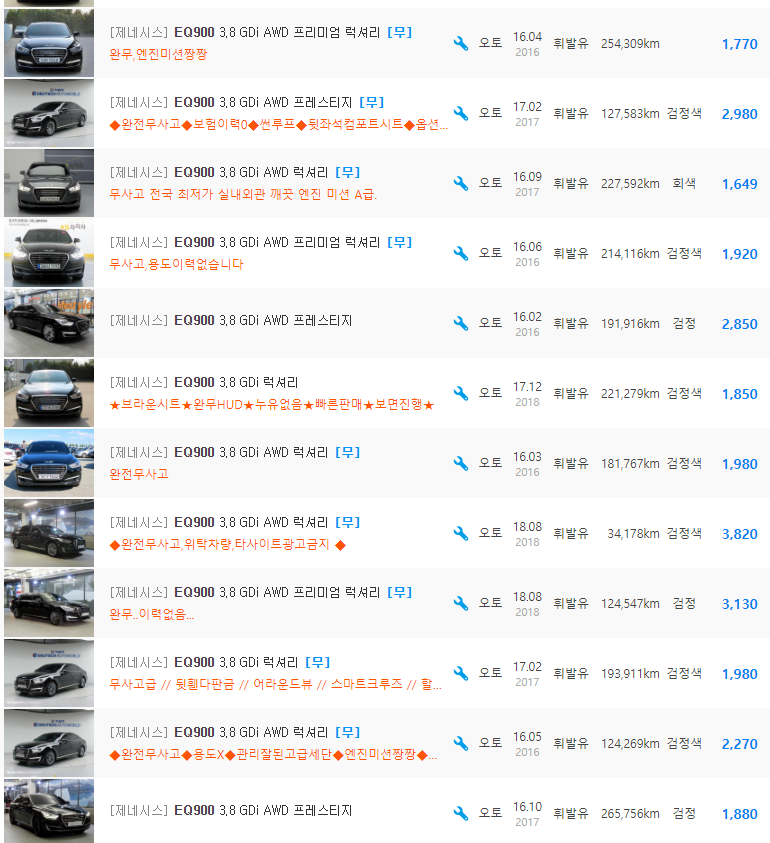Open the [무] badge on the 완전무사고 럭셔리 listing
Viewport: 770px width, 843px height.
(347, 451)
